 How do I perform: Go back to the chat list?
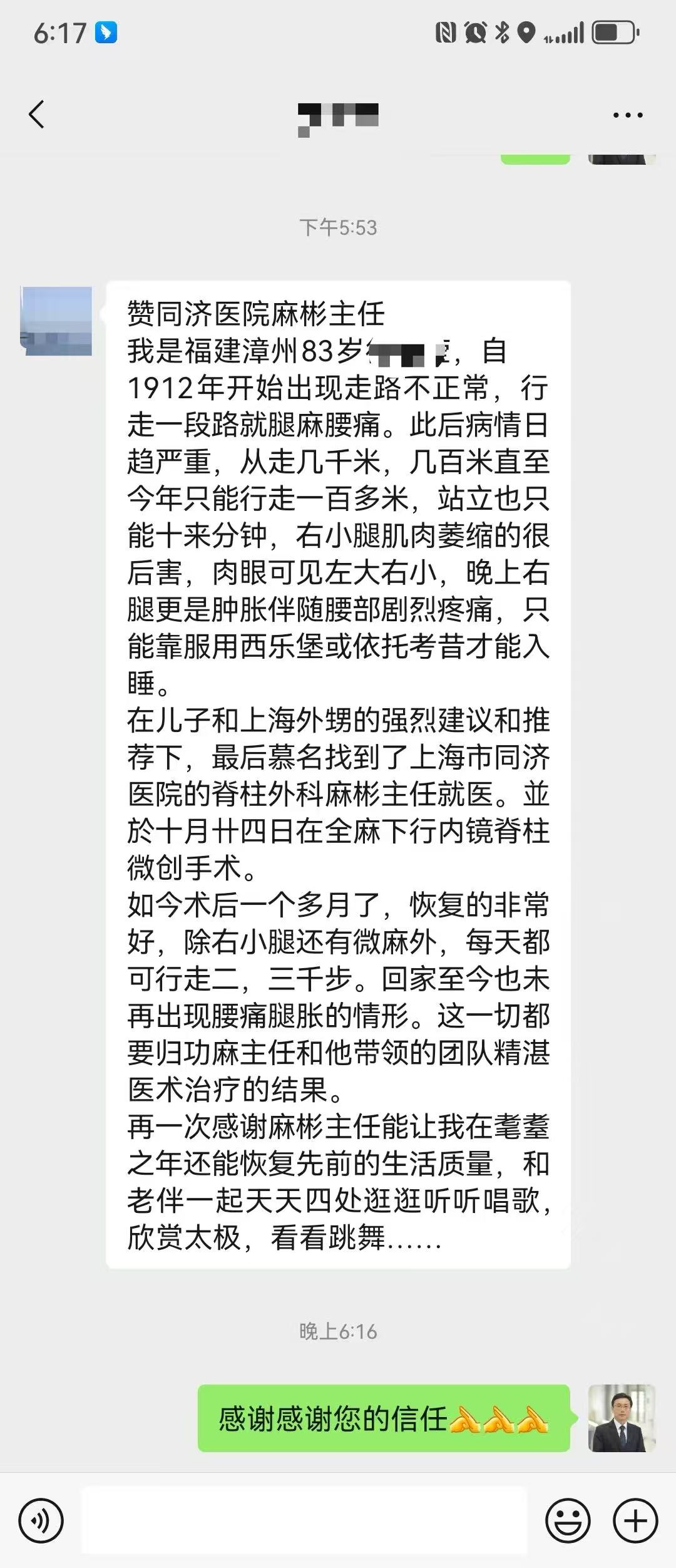click(x=37, y=115)
